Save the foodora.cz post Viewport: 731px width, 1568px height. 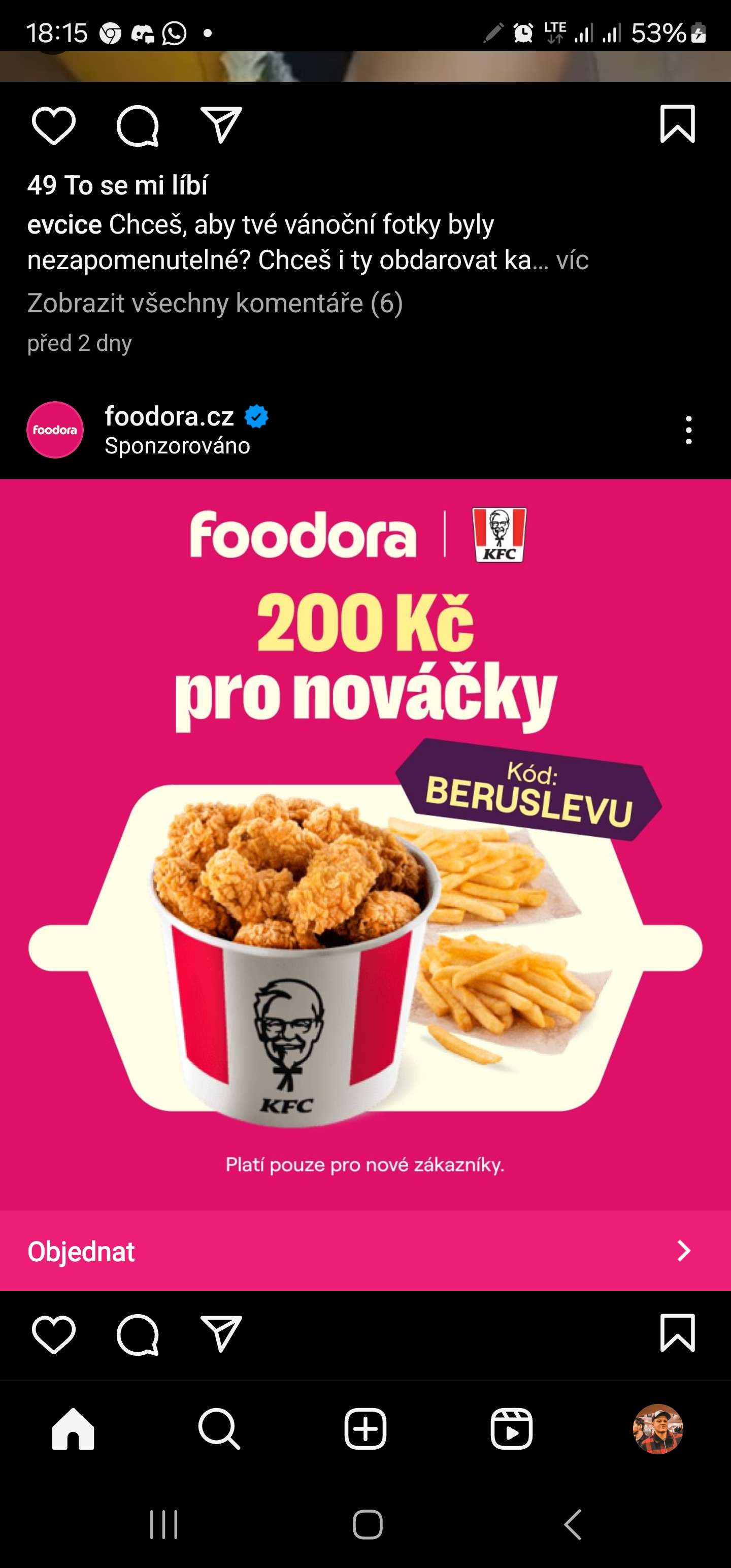point(677,1333)
